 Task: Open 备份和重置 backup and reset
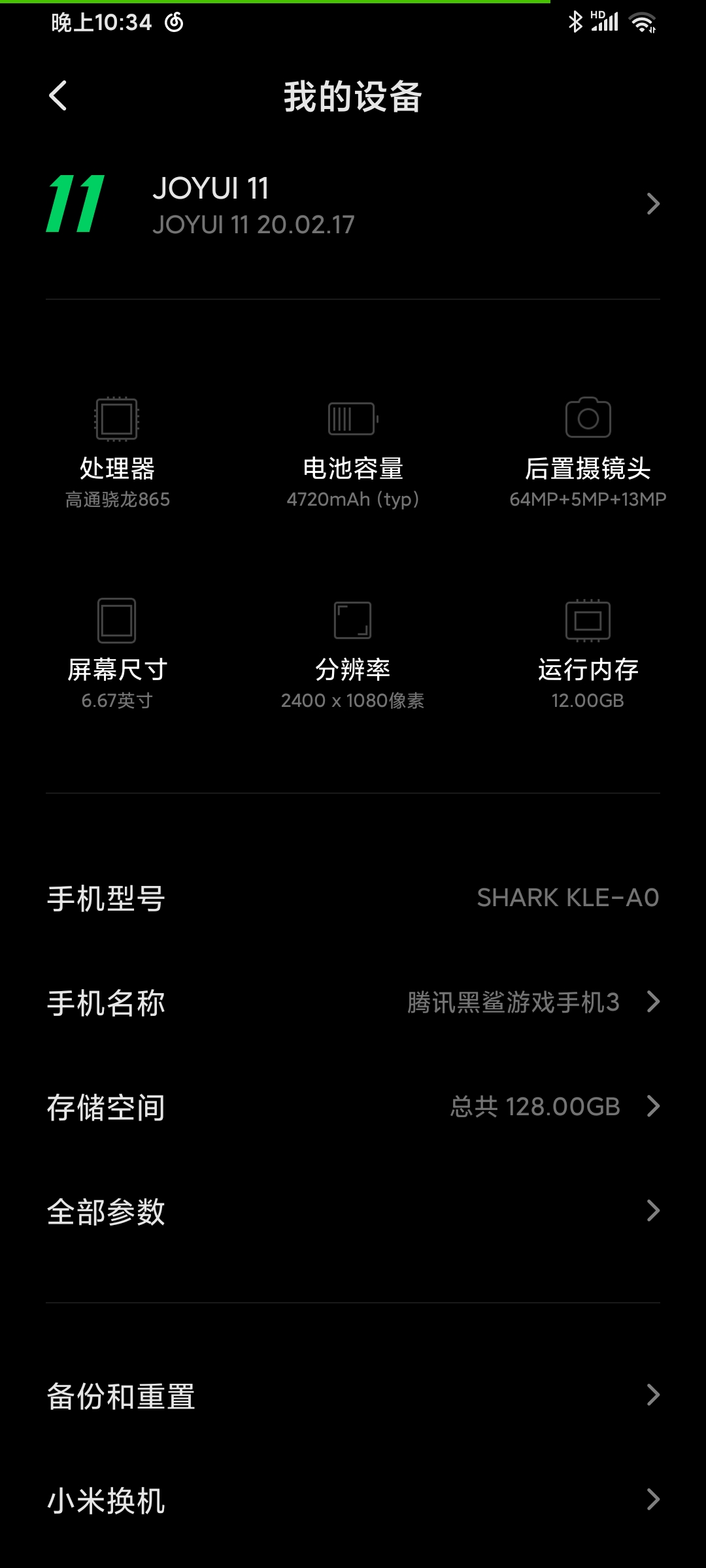353,1396
